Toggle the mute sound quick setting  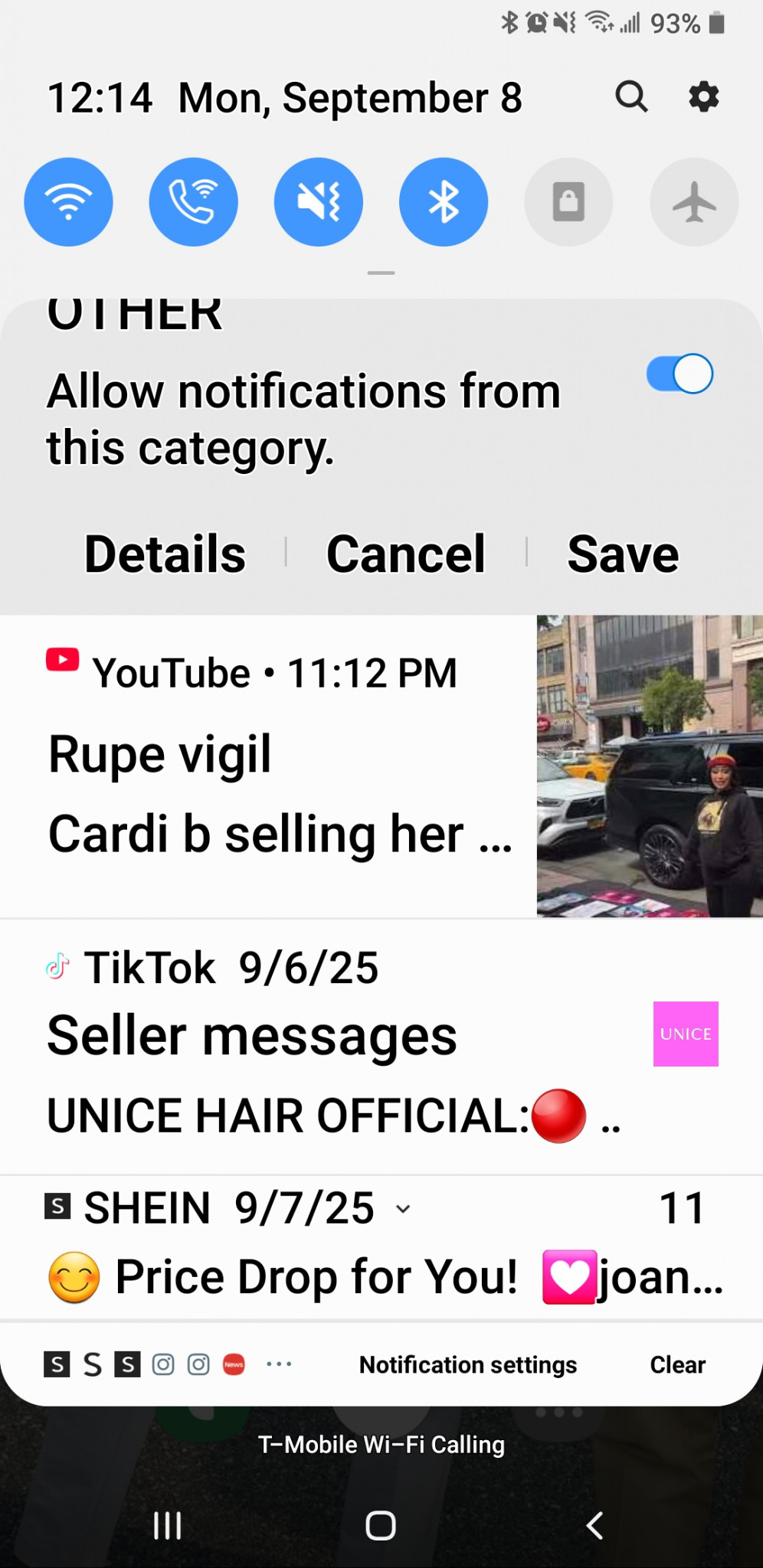click(318, 202)
